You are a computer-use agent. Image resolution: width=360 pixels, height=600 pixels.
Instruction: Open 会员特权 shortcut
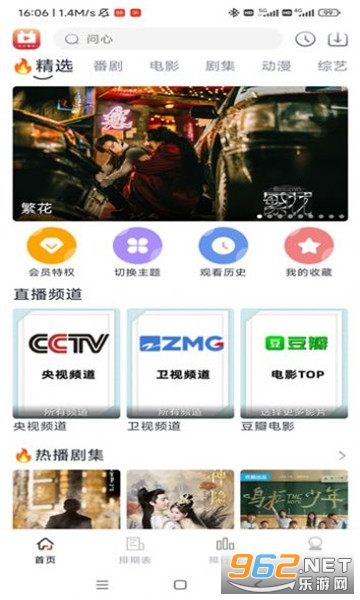[x=52, y=252]
